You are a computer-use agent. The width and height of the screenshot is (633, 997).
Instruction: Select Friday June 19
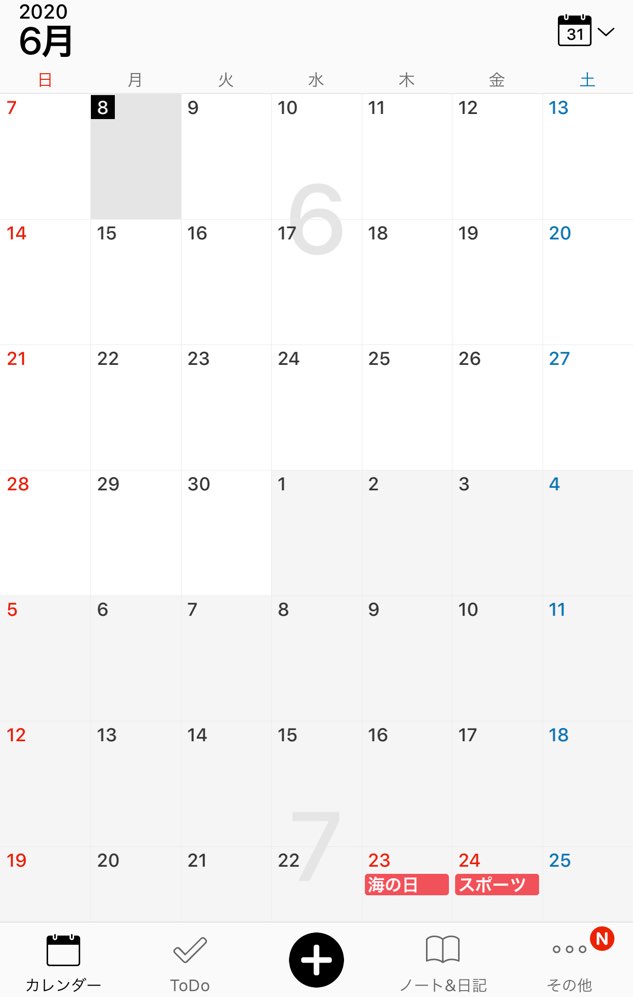click(497, 282)
